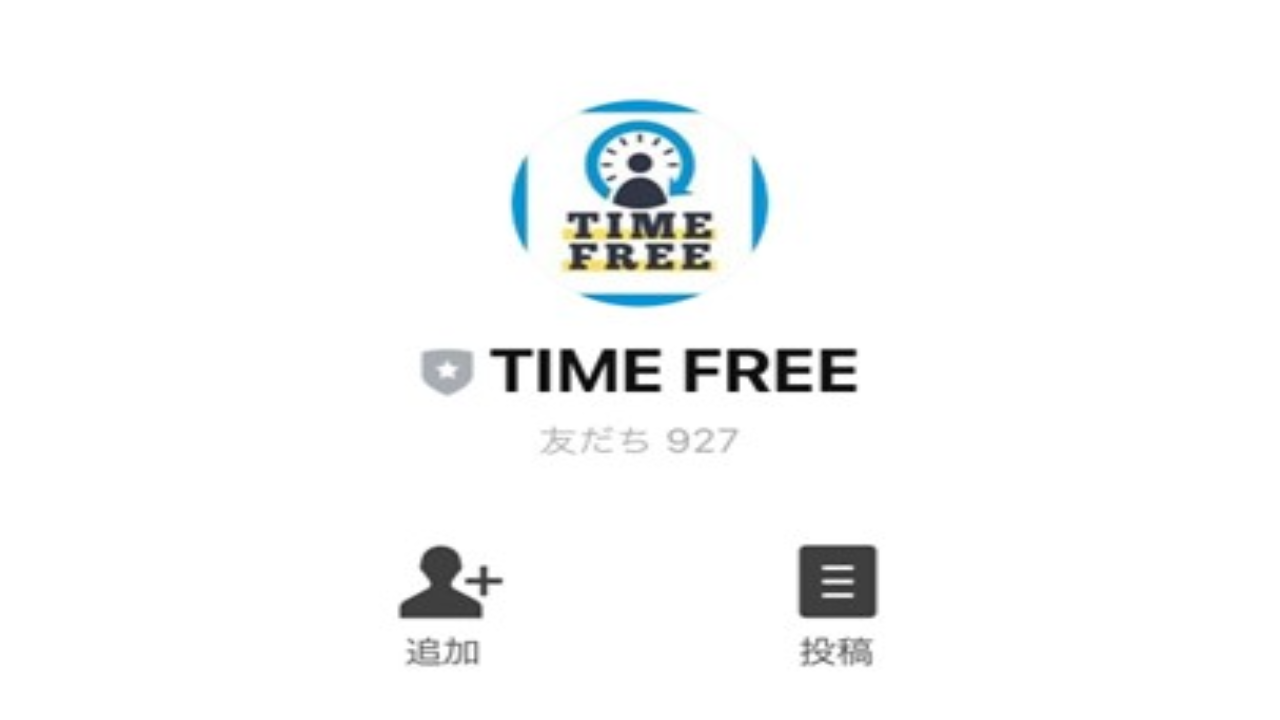View the TIME FREE profile picture
This screenshot has width=1280, height=720.
640,203
